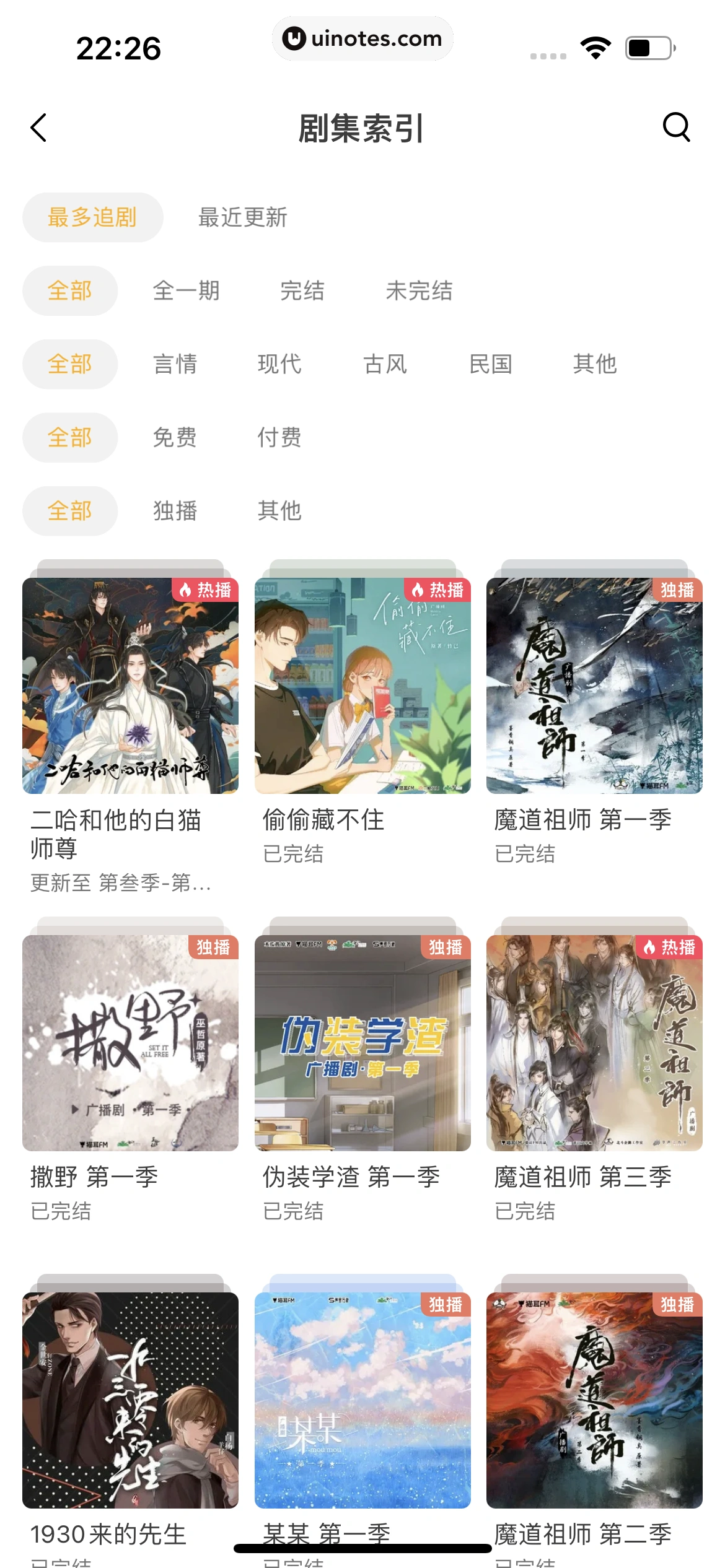
Task: Filter by 完结 status
Action: [302, 290]
